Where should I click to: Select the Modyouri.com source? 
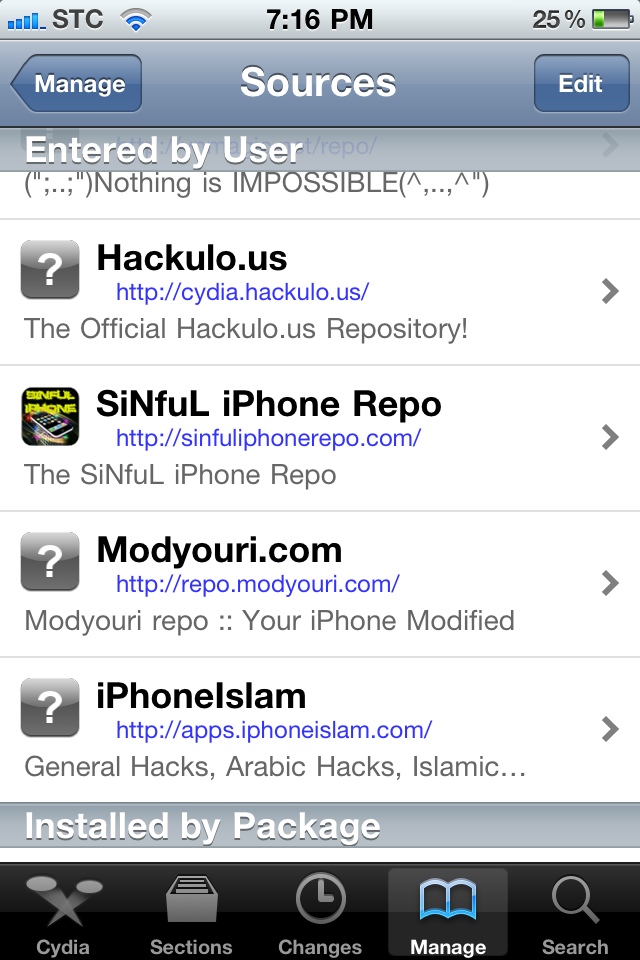click(x=320, y=584)
